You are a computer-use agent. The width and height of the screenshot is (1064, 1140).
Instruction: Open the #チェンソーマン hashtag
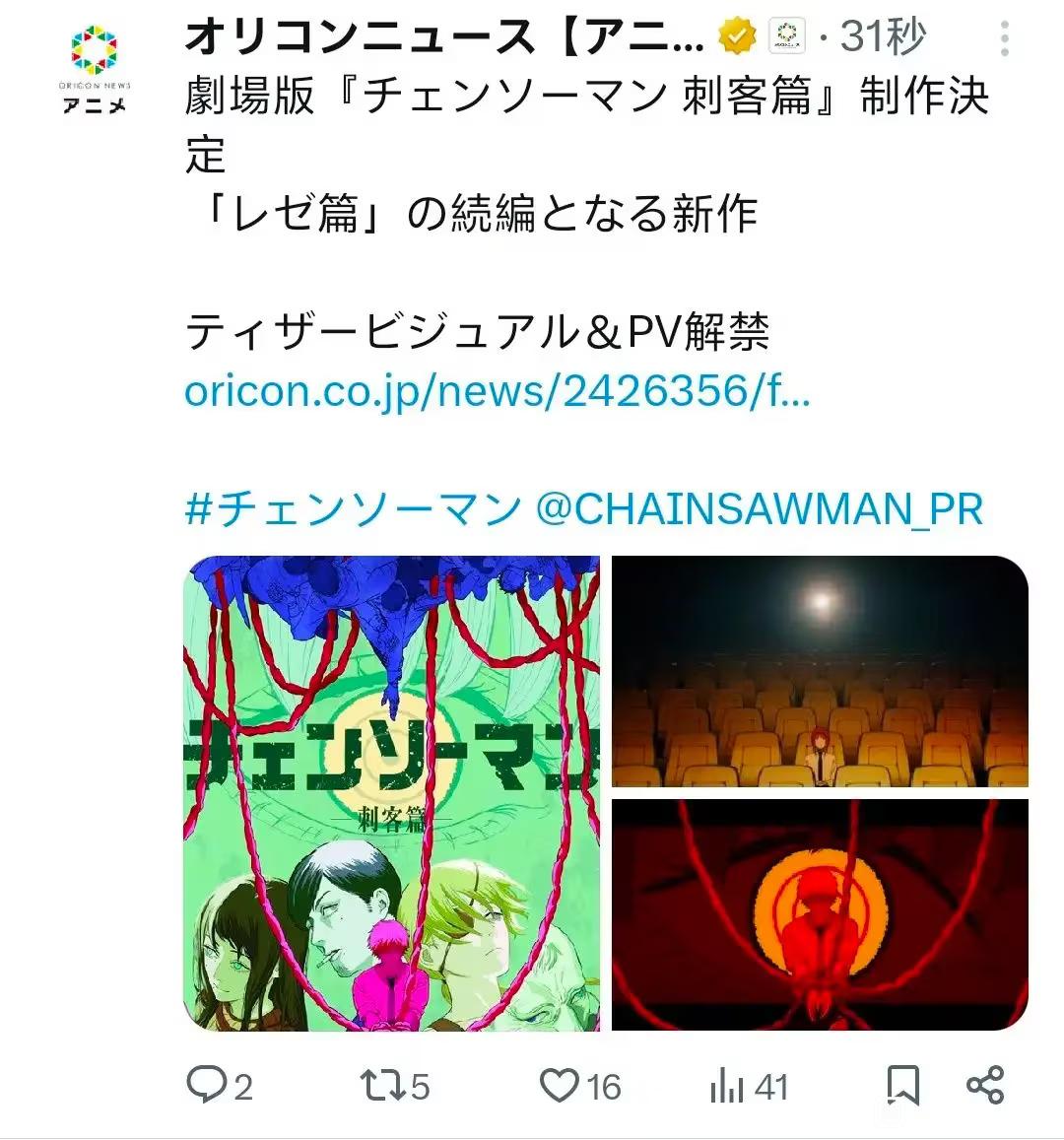pyautogui.click(x=353, y=509)
